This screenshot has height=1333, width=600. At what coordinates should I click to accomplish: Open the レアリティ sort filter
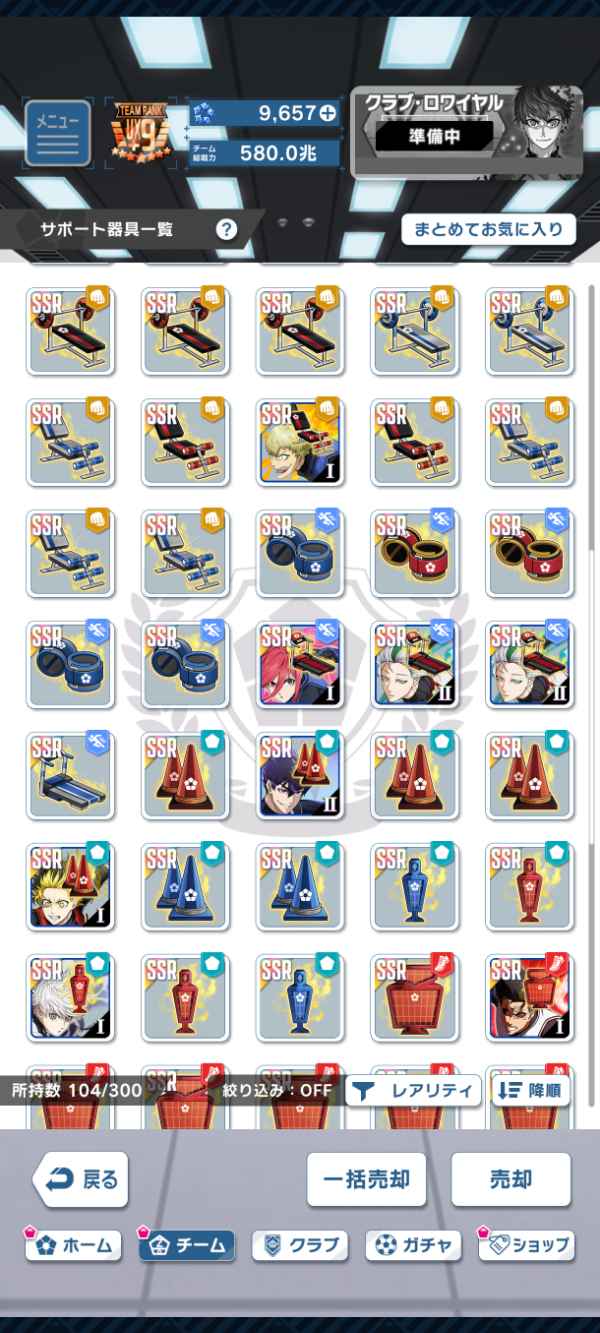[414, 1090]
